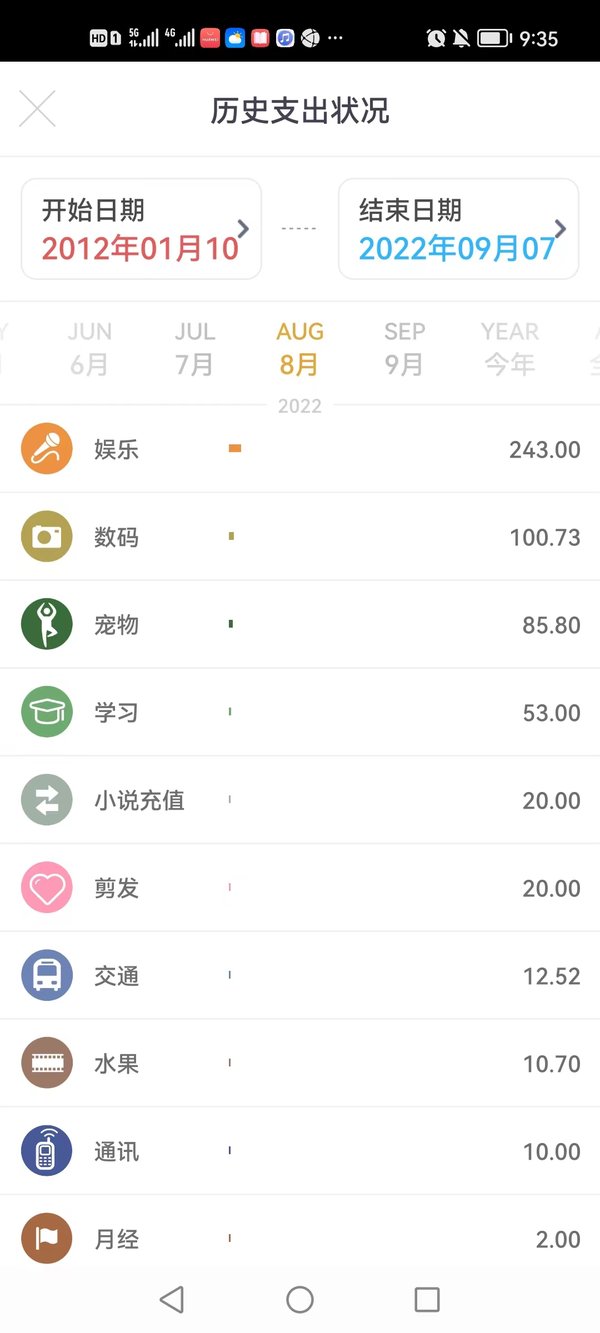Open the 剪发 expense row

[x=300, y=888]
